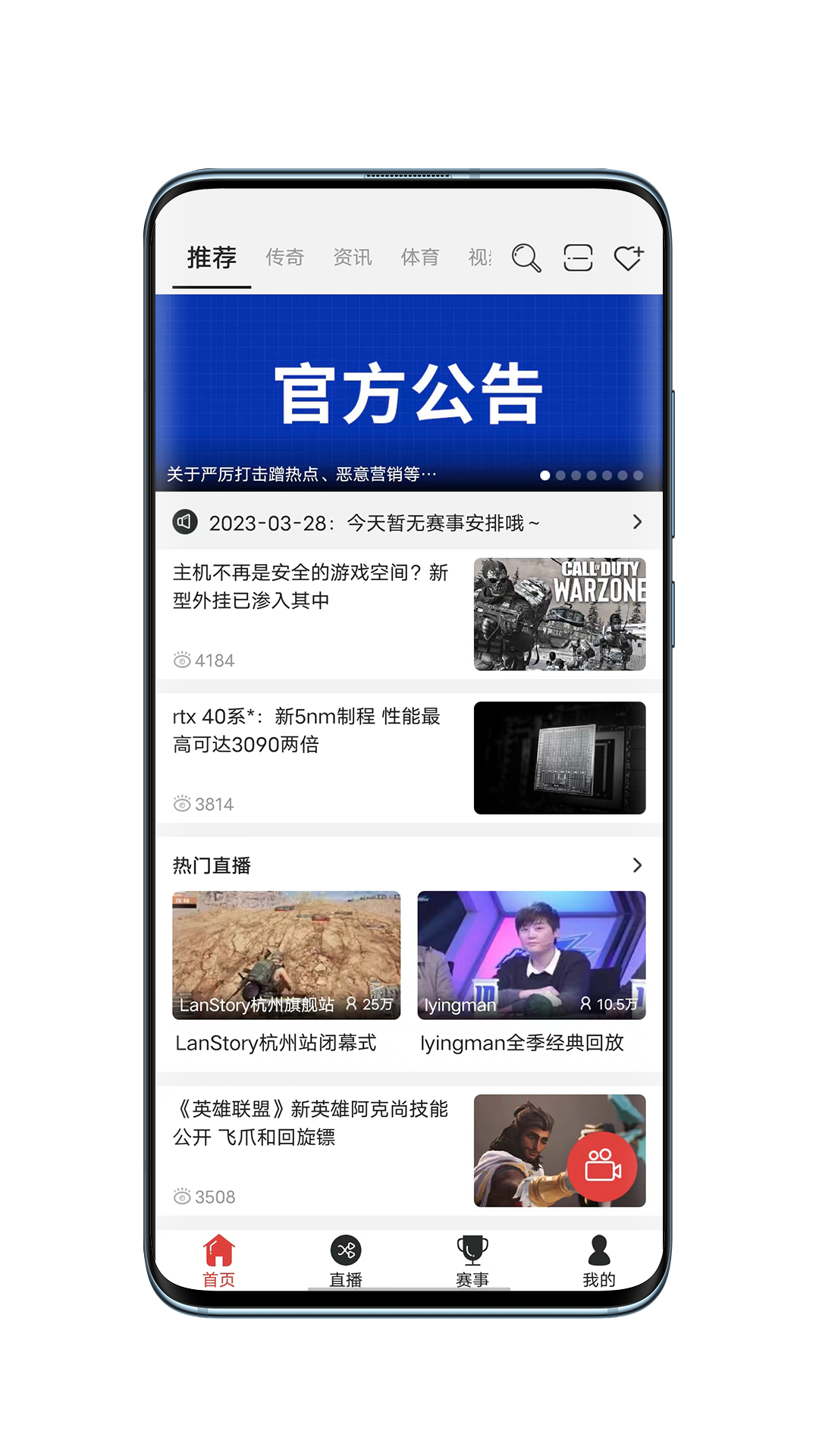Open the search icon in the top bar
The width and height of the screenshot is (819, 1456).
526,258
